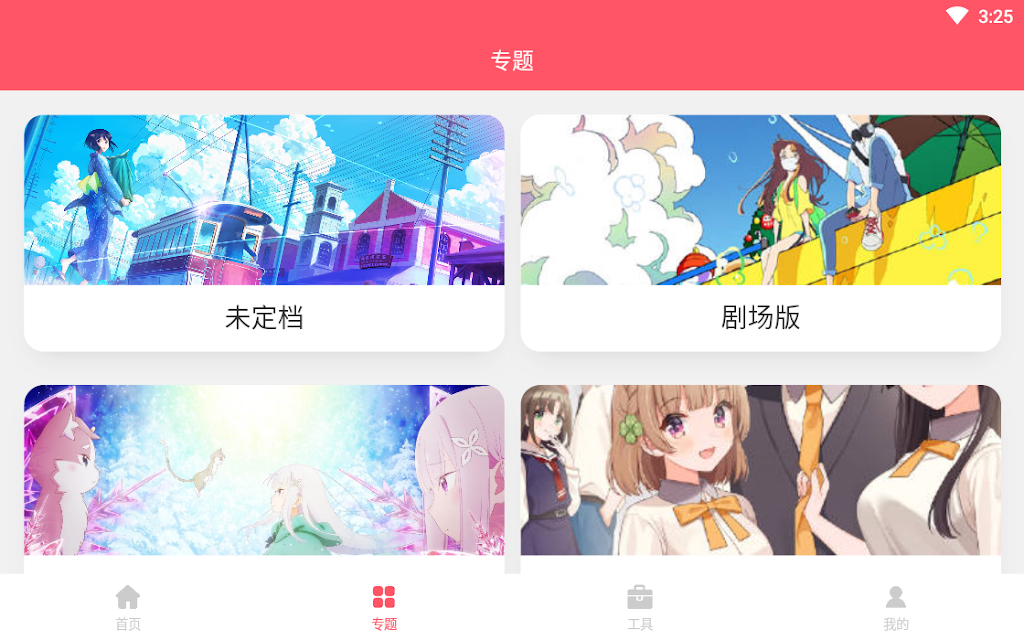
Task: Go to the 工具 tab
Action: tap(640, 607)
